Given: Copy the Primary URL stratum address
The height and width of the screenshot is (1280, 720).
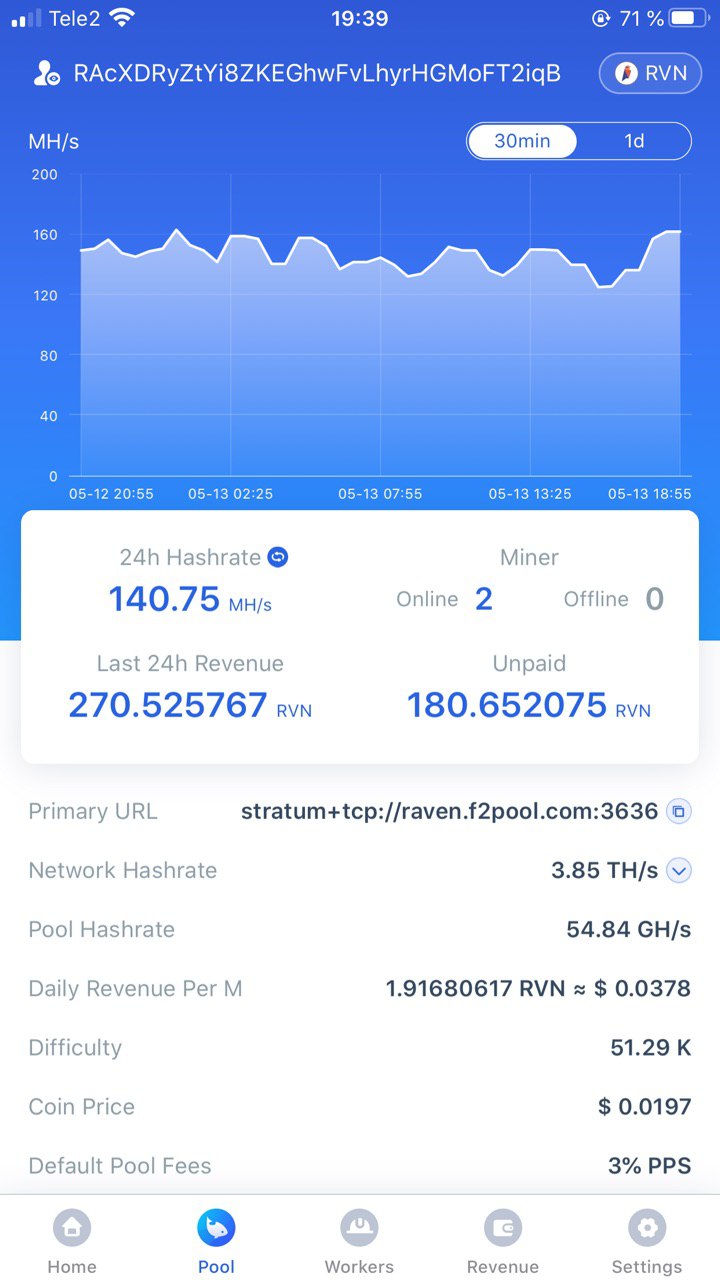Looking at the screenshot, I should point(678,812).
